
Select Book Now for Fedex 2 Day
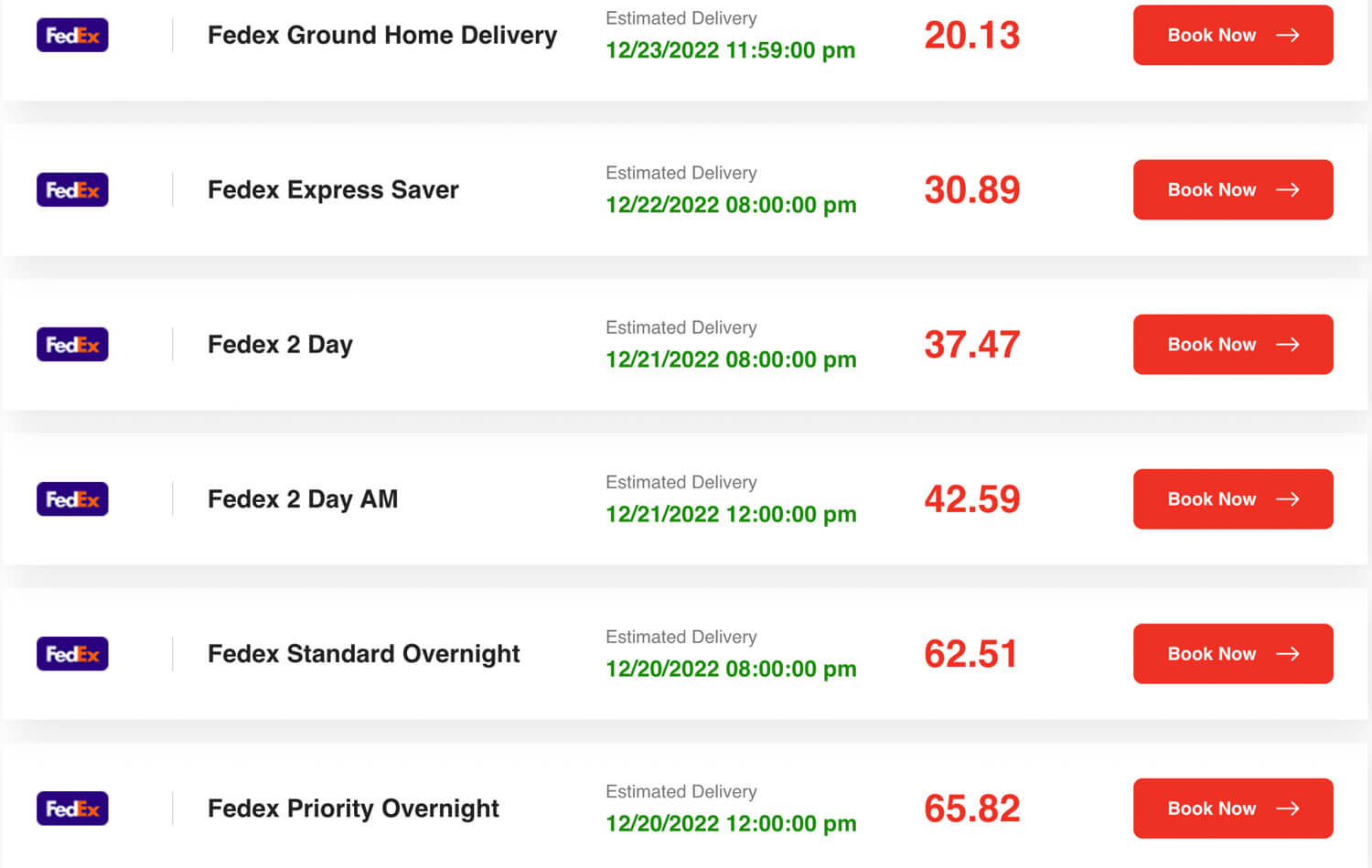(x=1232, y=344)
